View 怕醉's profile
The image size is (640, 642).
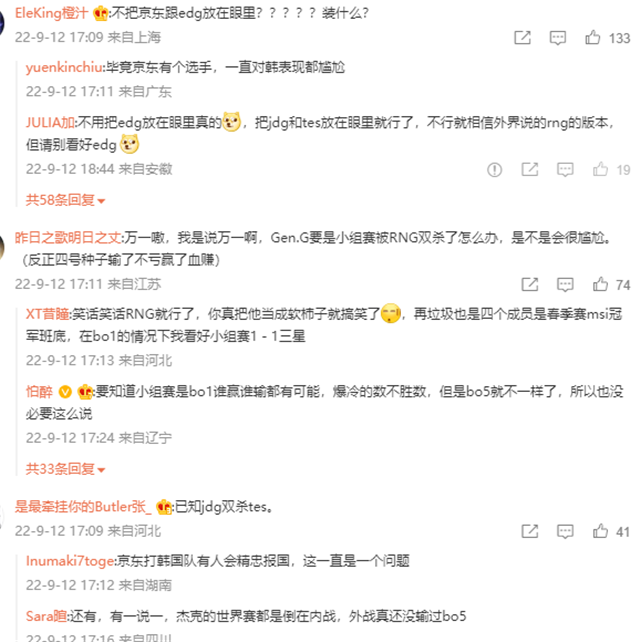[x=40, y=391]
